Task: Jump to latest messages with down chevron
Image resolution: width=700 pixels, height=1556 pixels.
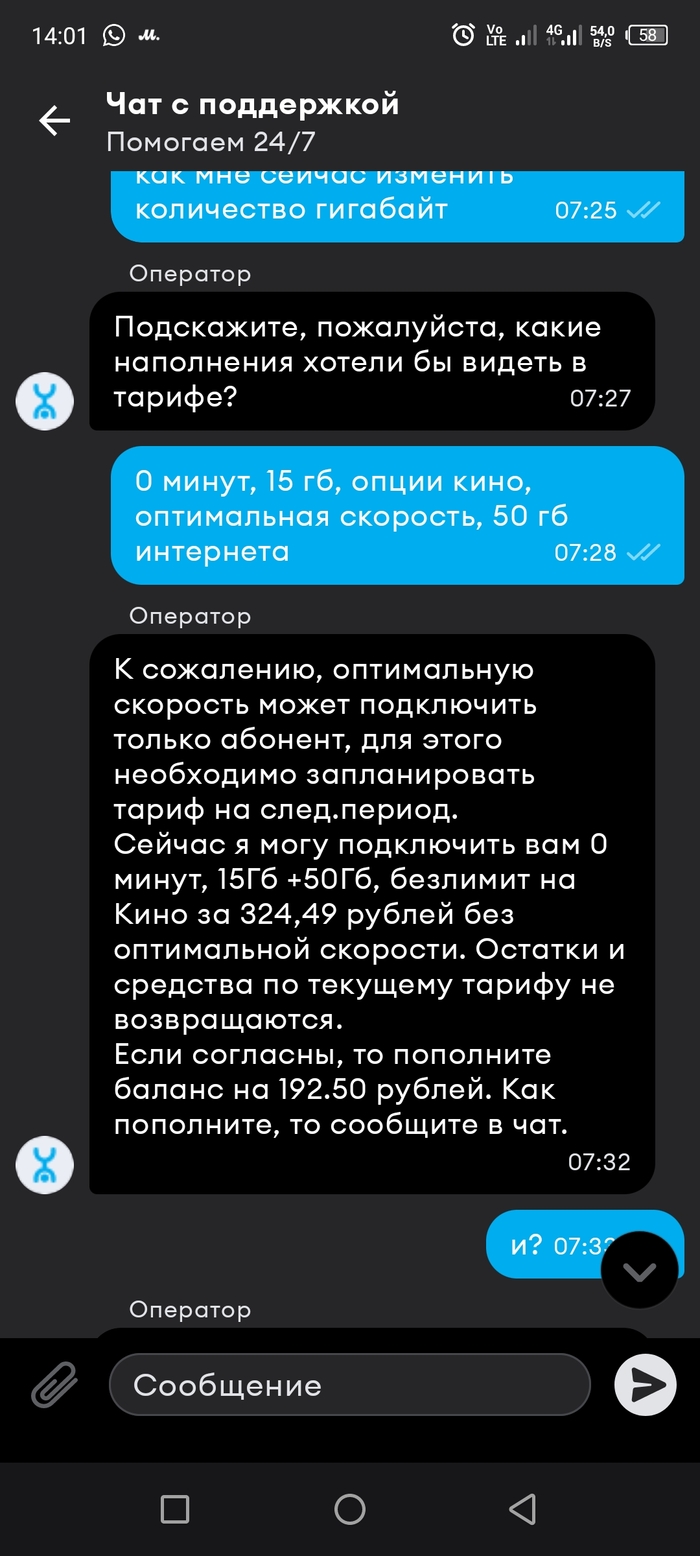Action: click(x=639, y=1271)
